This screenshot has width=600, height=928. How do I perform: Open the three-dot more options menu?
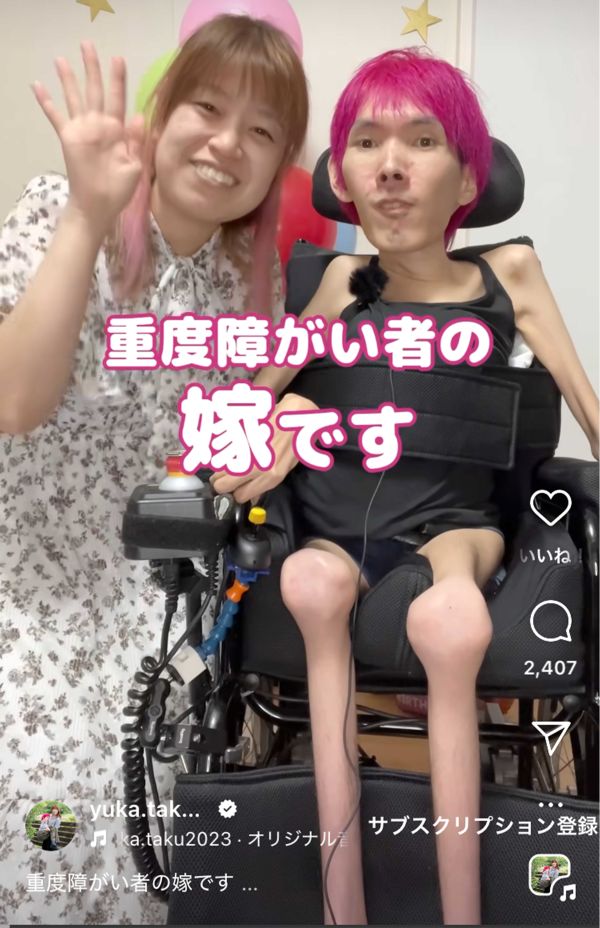[551, 803]
